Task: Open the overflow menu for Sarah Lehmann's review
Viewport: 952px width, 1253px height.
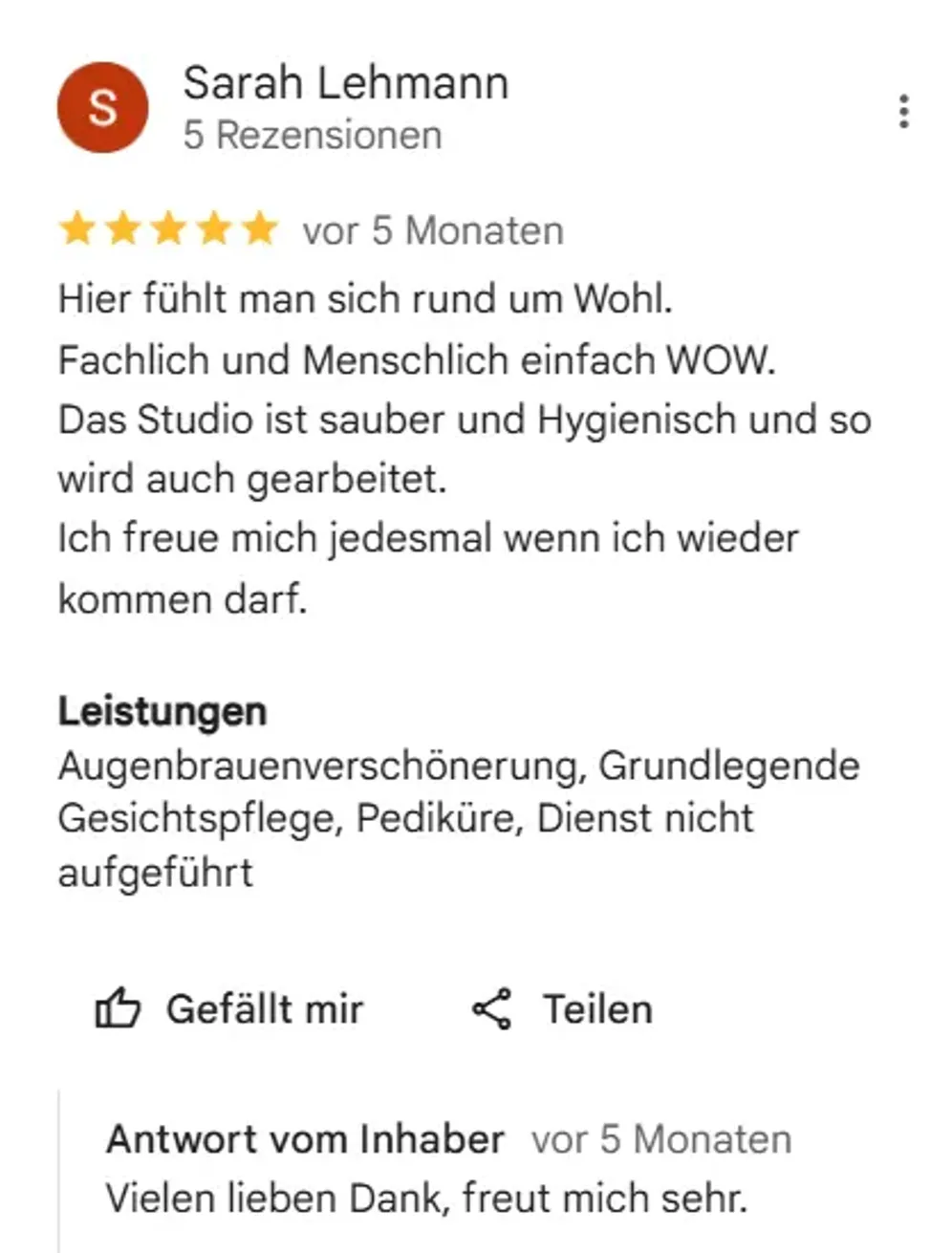Action: (903, 112)
